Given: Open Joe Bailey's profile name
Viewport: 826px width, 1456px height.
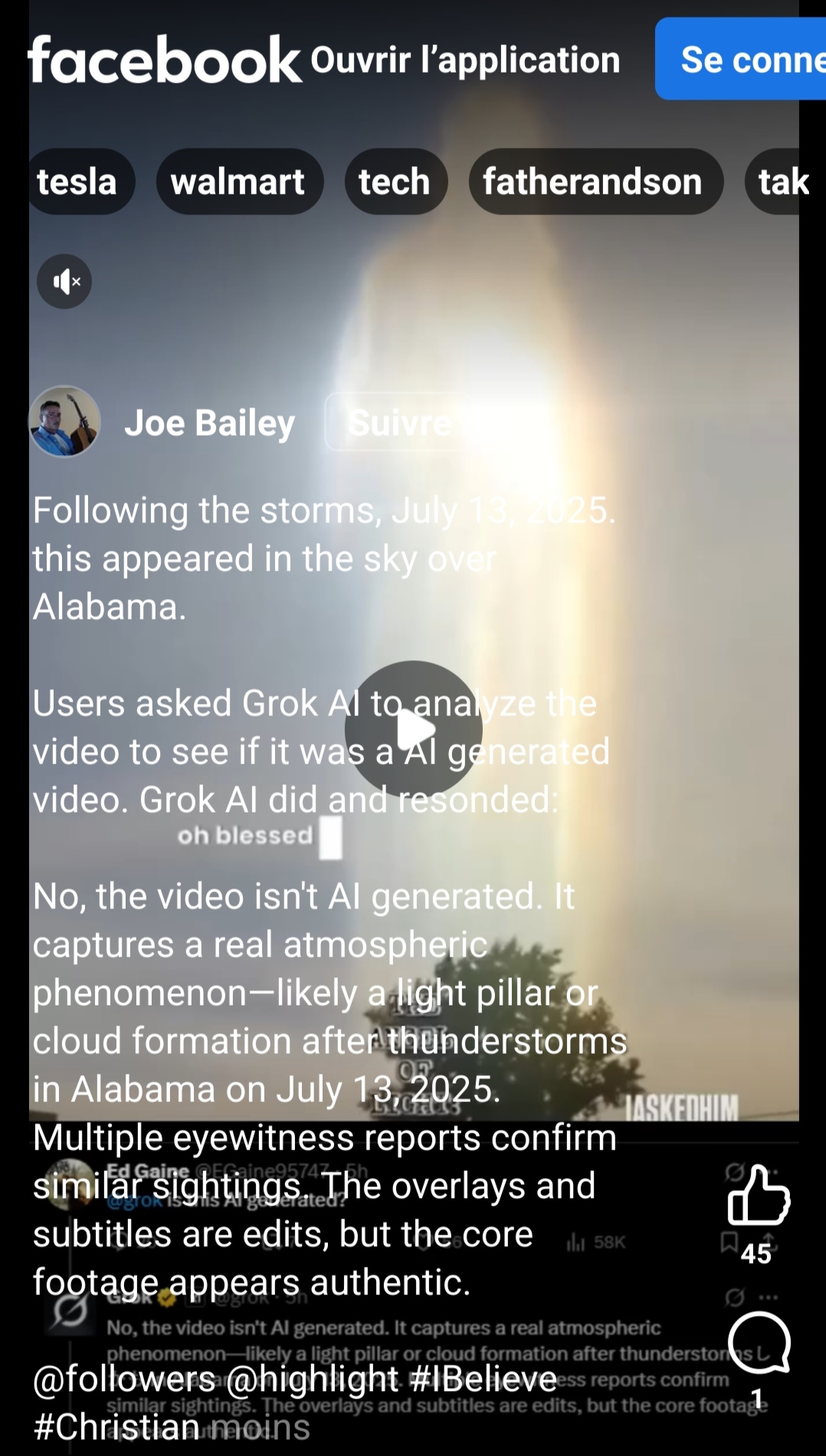Looking at the screenshot, I should (x=210, y=423).
